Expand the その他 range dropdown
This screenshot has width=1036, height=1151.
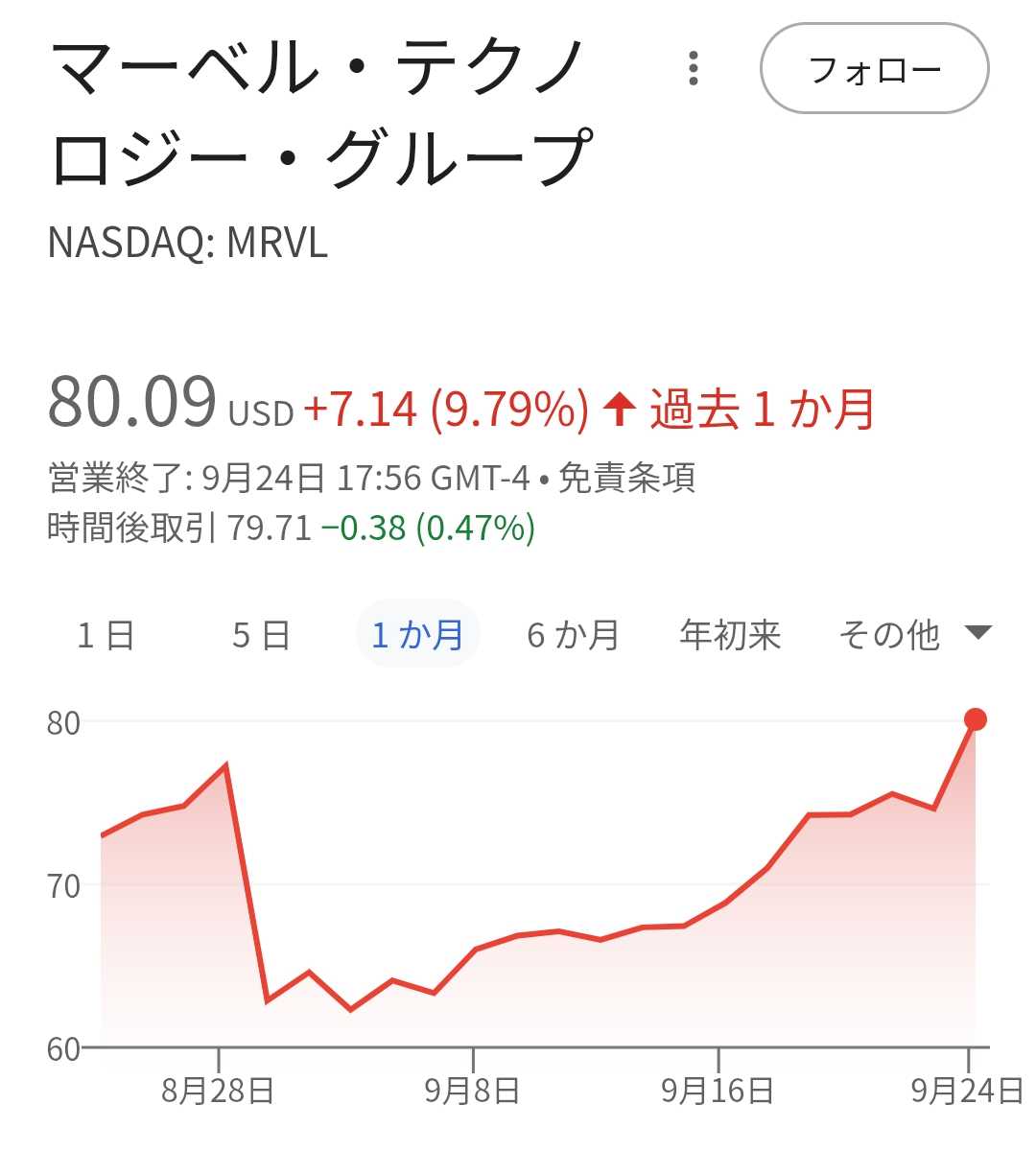pos(912,635)
